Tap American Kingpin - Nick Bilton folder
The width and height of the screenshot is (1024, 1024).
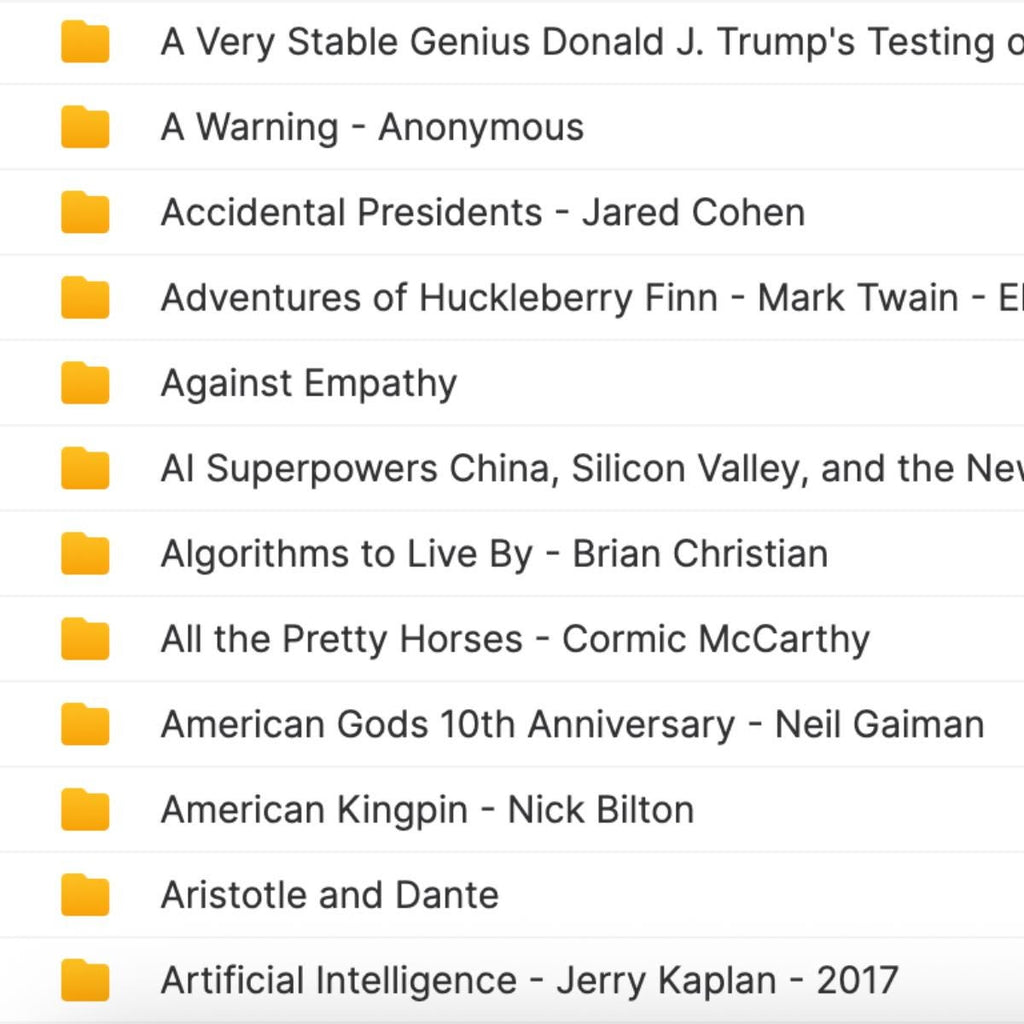(427, 809)
